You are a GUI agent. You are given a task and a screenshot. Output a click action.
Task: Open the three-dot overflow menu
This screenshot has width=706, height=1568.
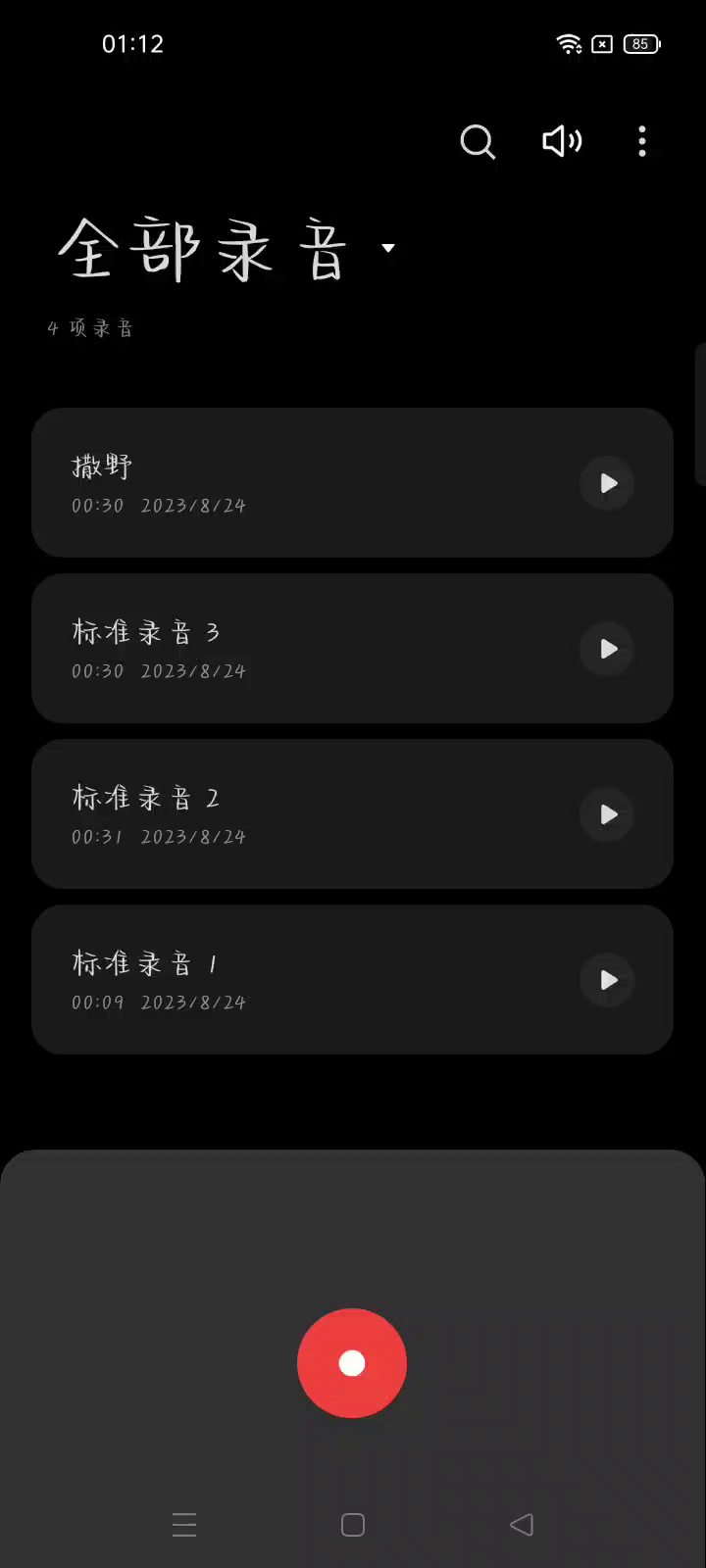(642, 142)
